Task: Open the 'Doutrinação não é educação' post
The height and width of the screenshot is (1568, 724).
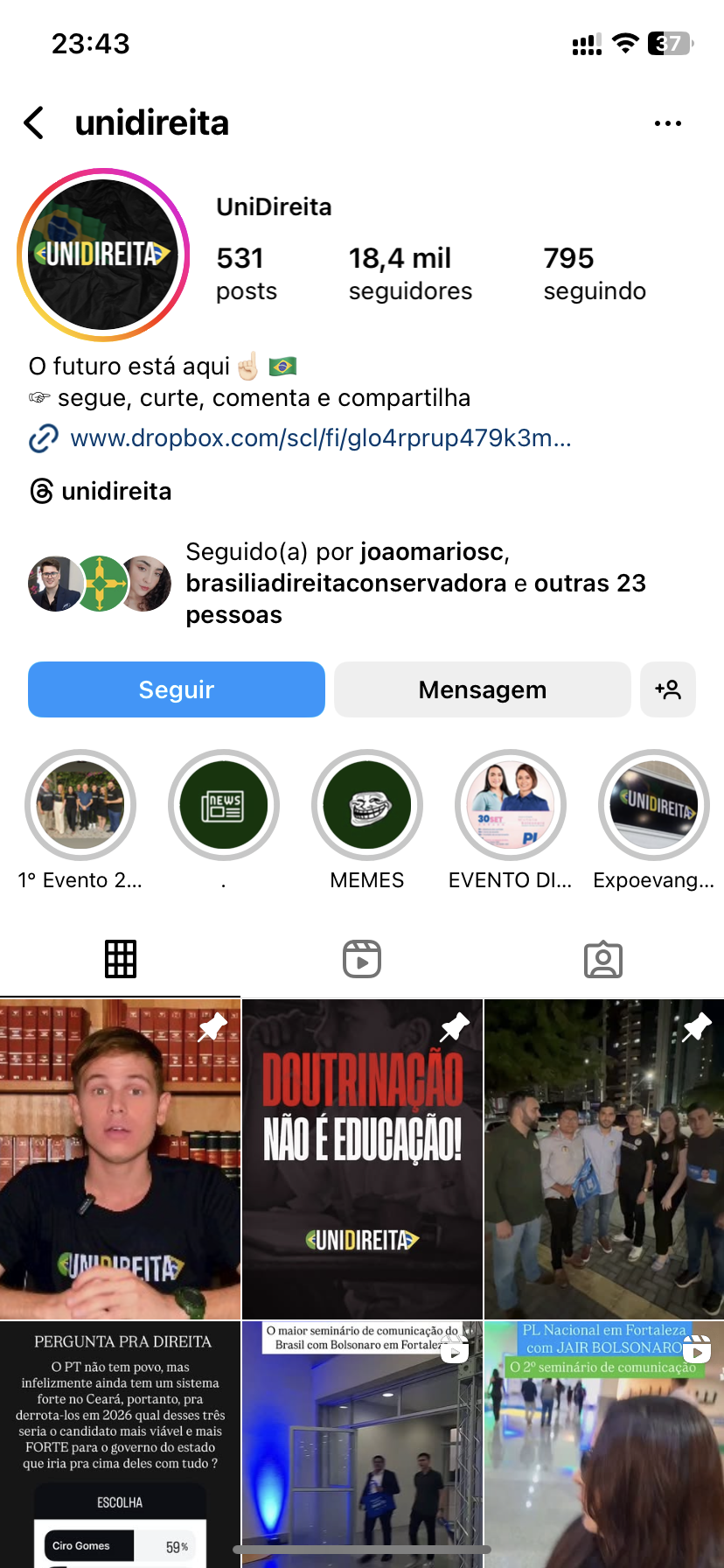Action: (362, 1158)
